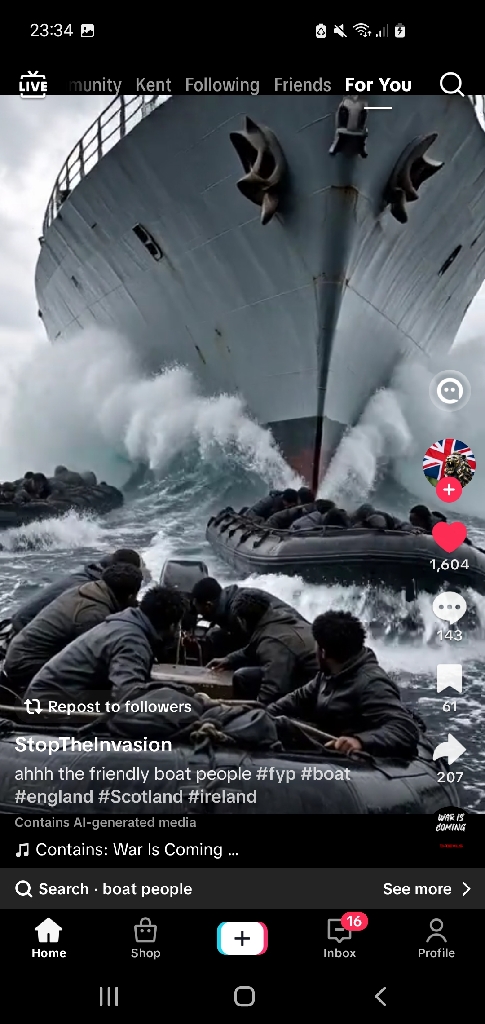Switch to the Friends tab
Screen dimensions: 485x1024
pyautogui.click(x=302, y=85)
